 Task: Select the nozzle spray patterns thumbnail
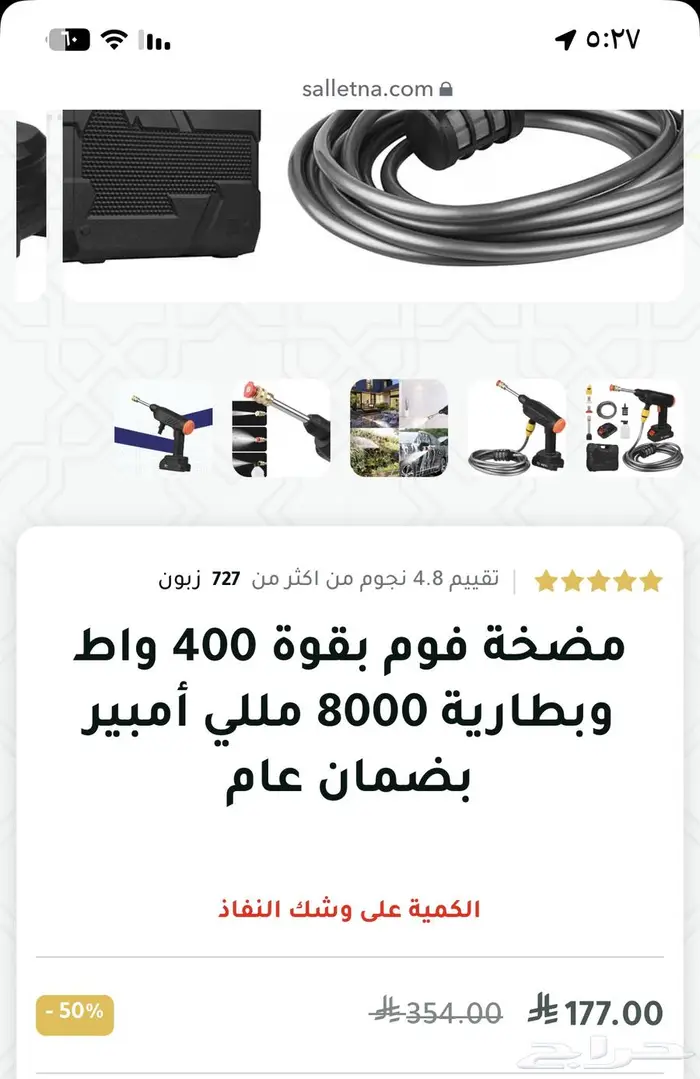coord(280,430)
